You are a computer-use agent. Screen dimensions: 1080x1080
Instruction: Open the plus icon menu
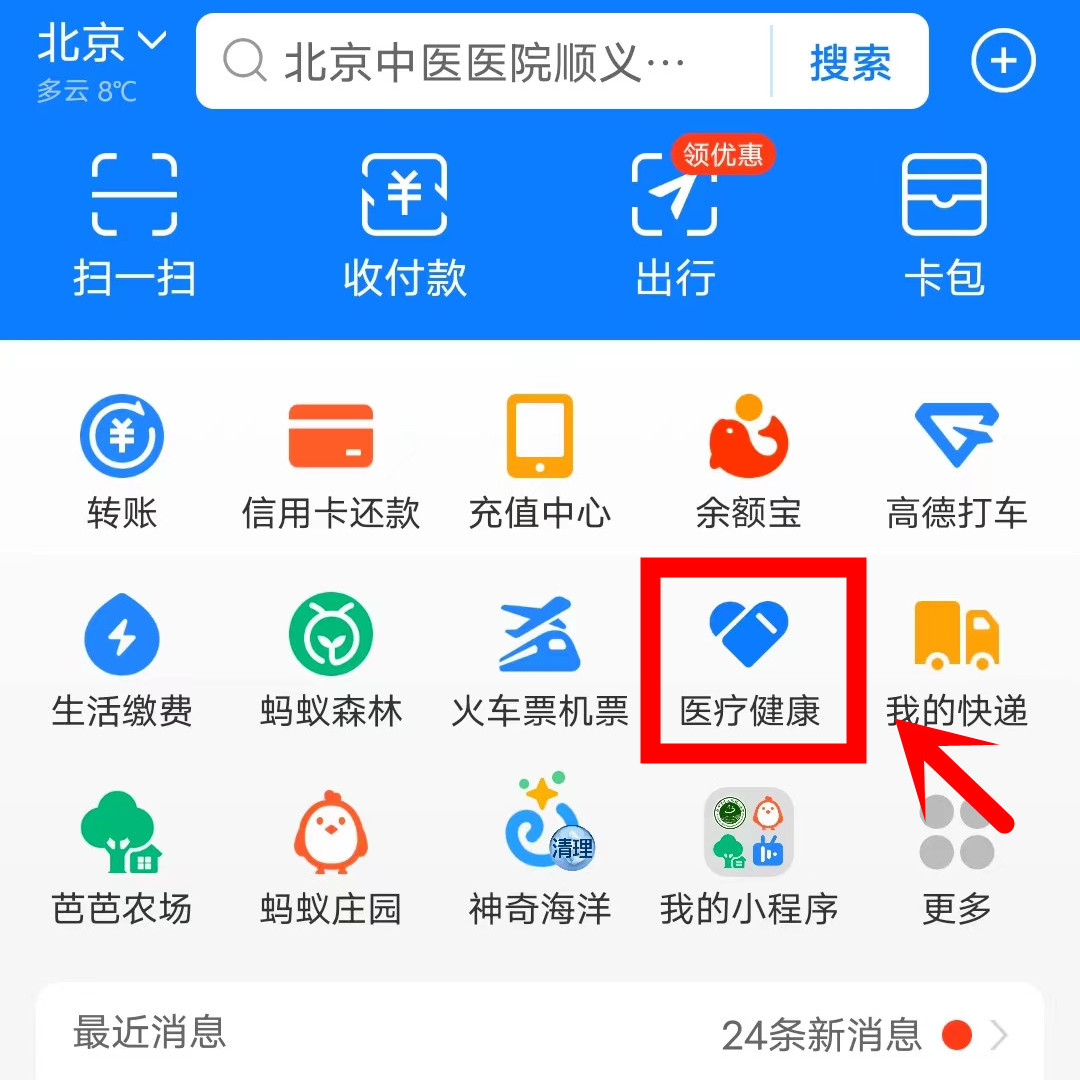tap(1003, 62)
